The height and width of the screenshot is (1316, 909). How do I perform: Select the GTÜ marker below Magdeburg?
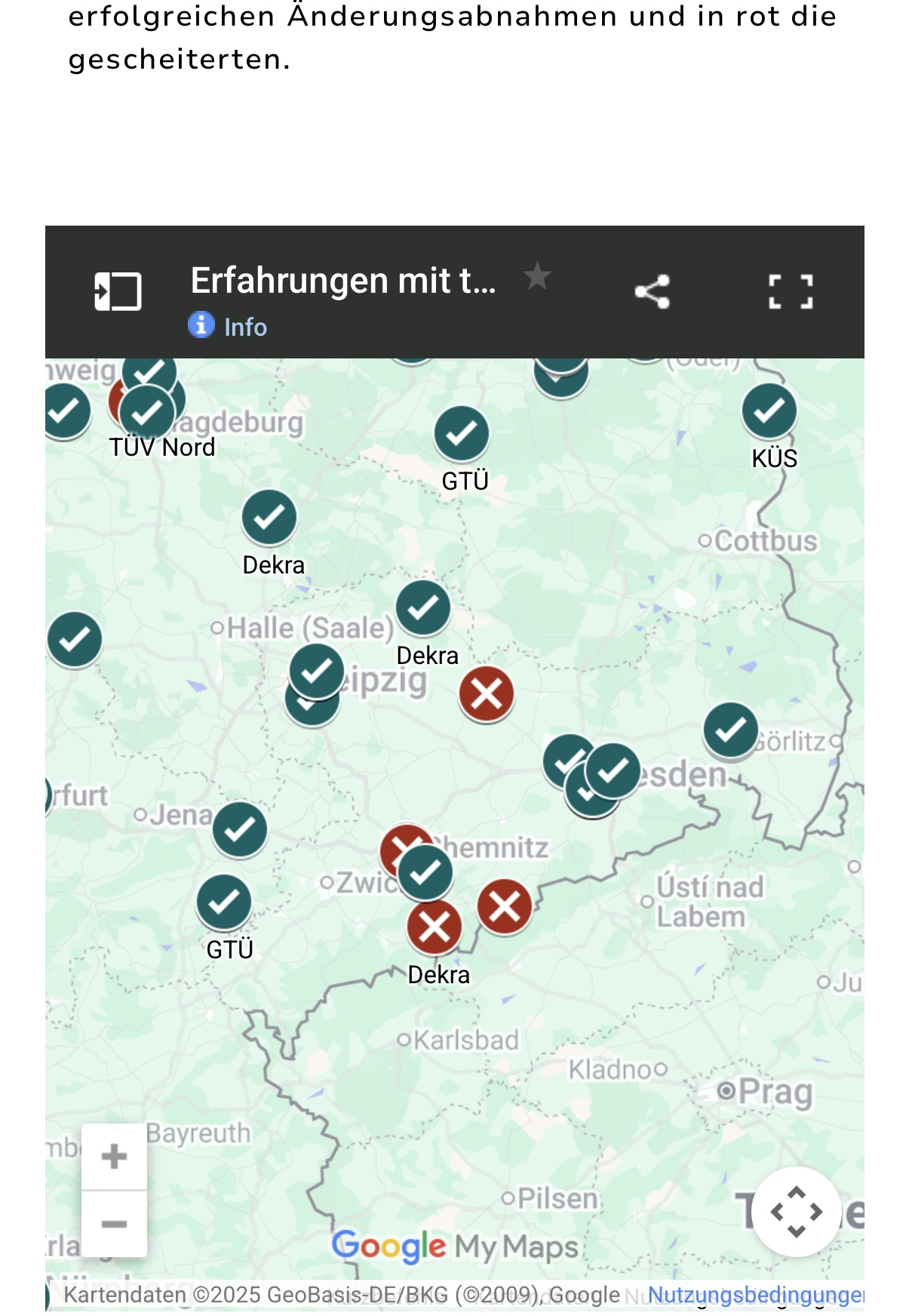click(462, 434)
